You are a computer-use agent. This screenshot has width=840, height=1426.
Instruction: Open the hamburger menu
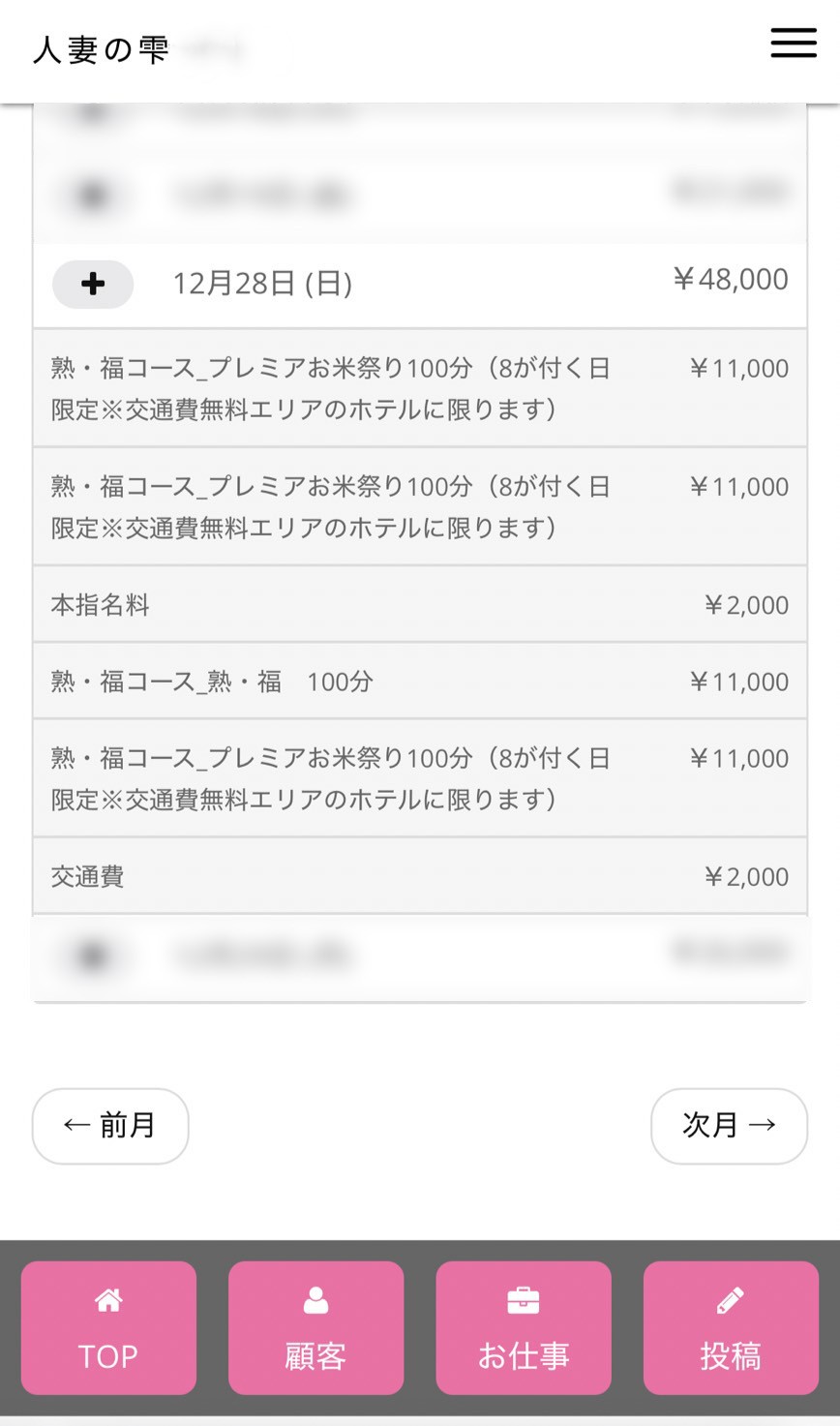point(793,43)
